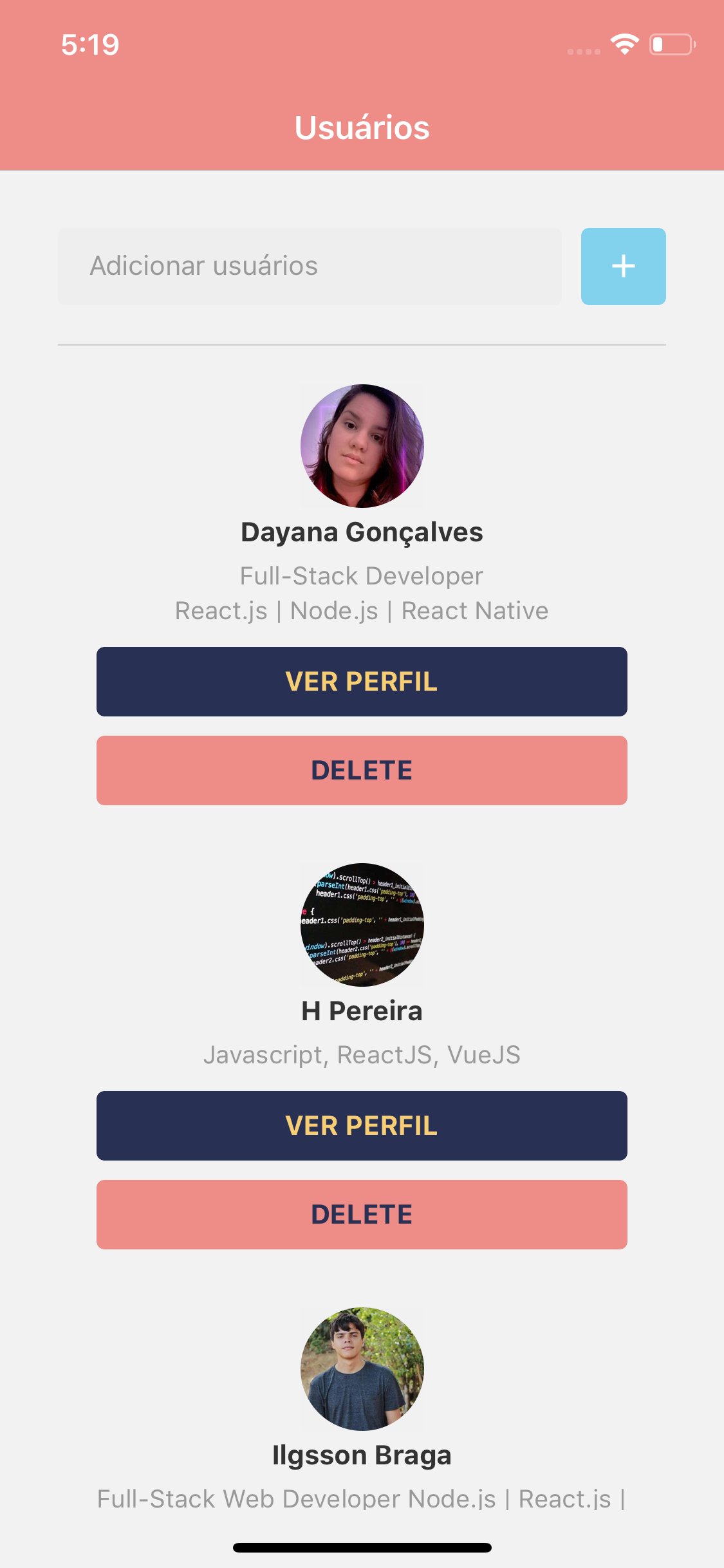Viewport: 724px width, 1568px height.
Task: Tap the blue plus add button
Action: pyautogui.click(x=623, y=266)
